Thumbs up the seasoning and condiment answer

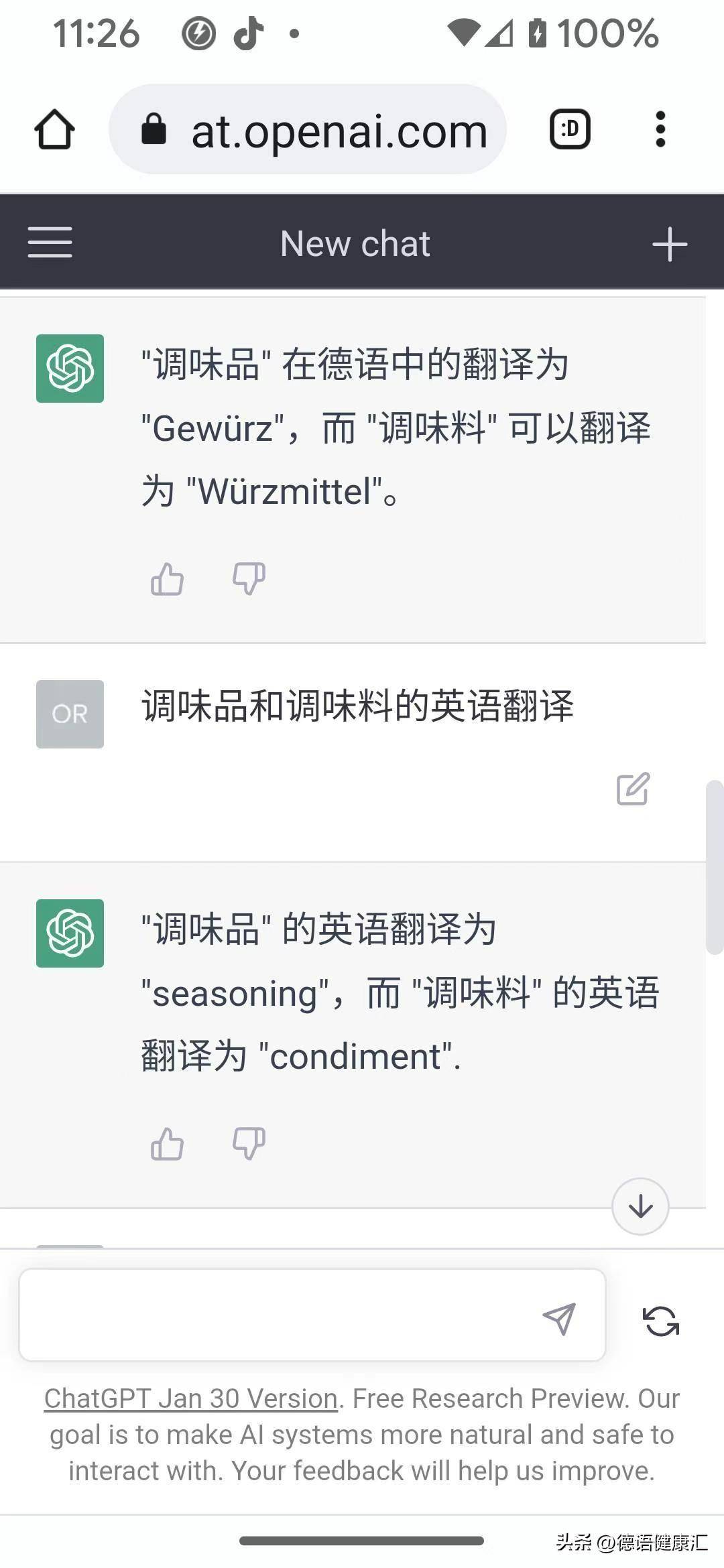click(168, 1143)
